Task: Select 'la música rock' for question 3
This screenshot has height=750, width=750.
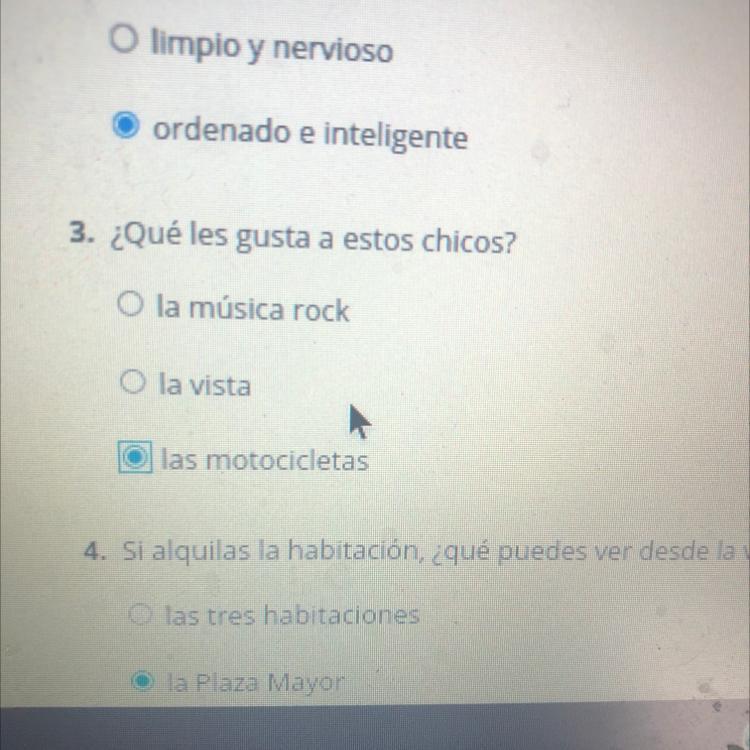Action: (x=129, y=304)
